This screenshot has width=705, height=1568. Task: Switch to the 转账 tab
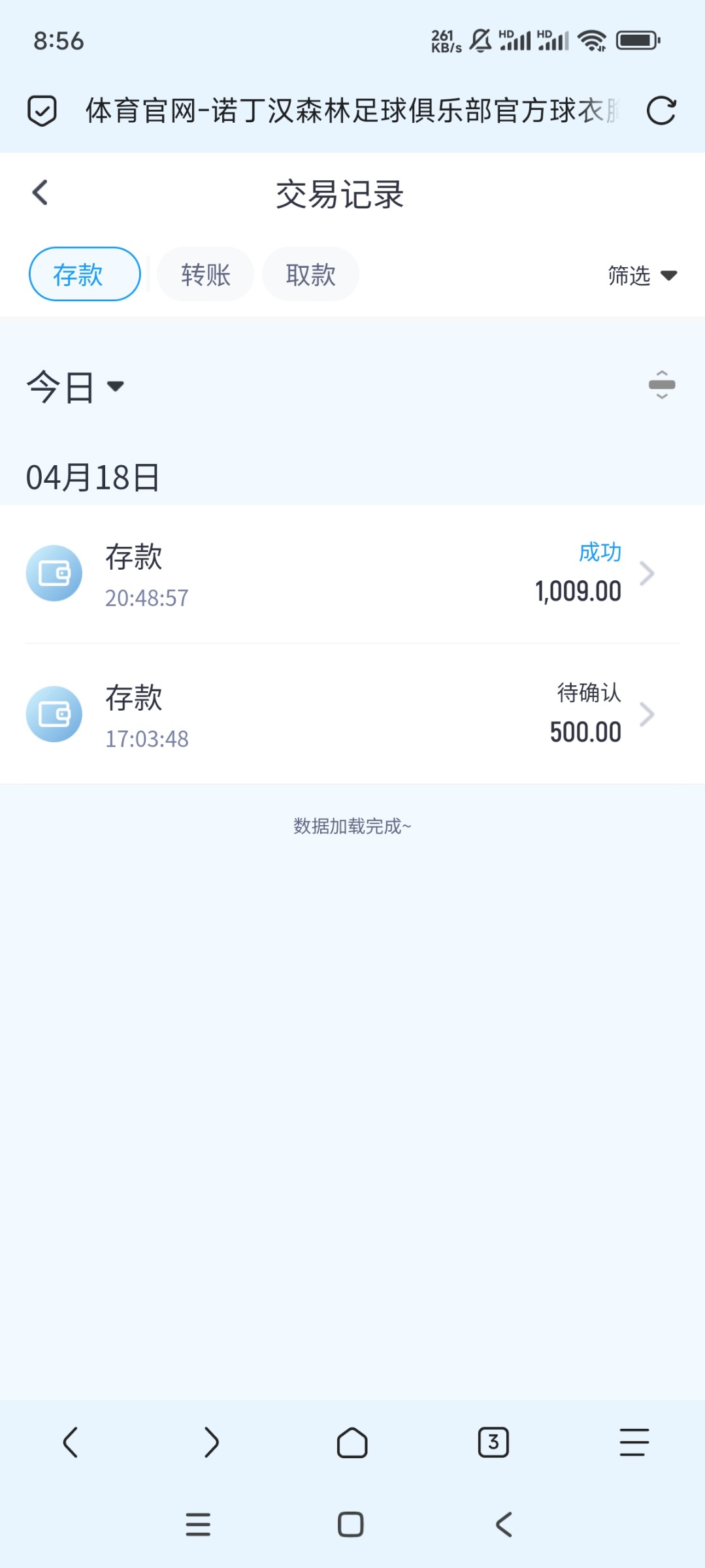point(206,274)
